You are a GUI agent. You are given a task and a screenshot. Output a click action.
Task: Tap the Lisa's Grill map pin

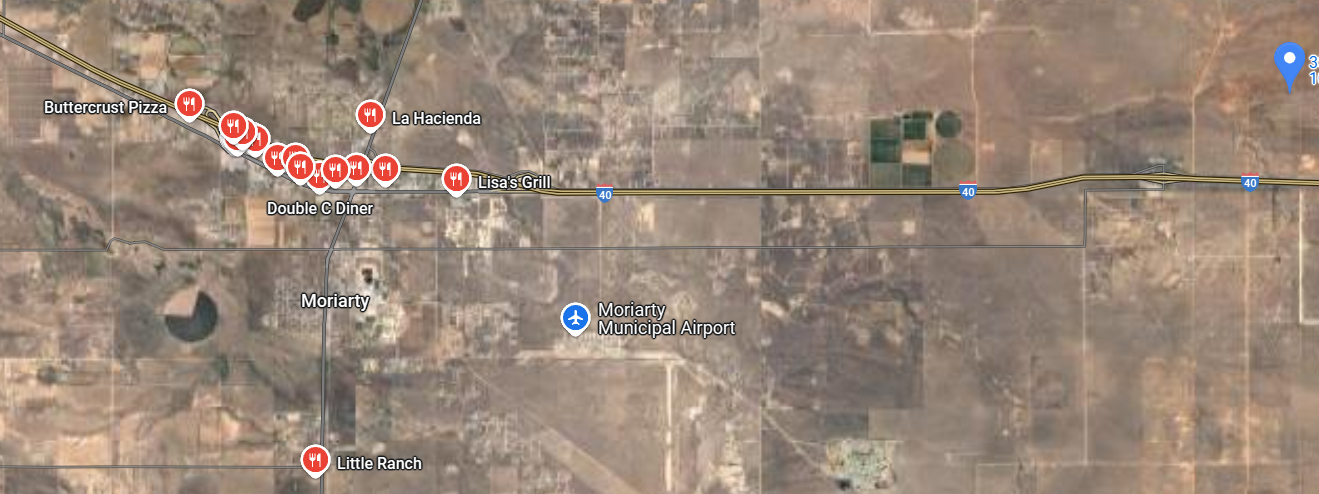(x=456, y=179)
